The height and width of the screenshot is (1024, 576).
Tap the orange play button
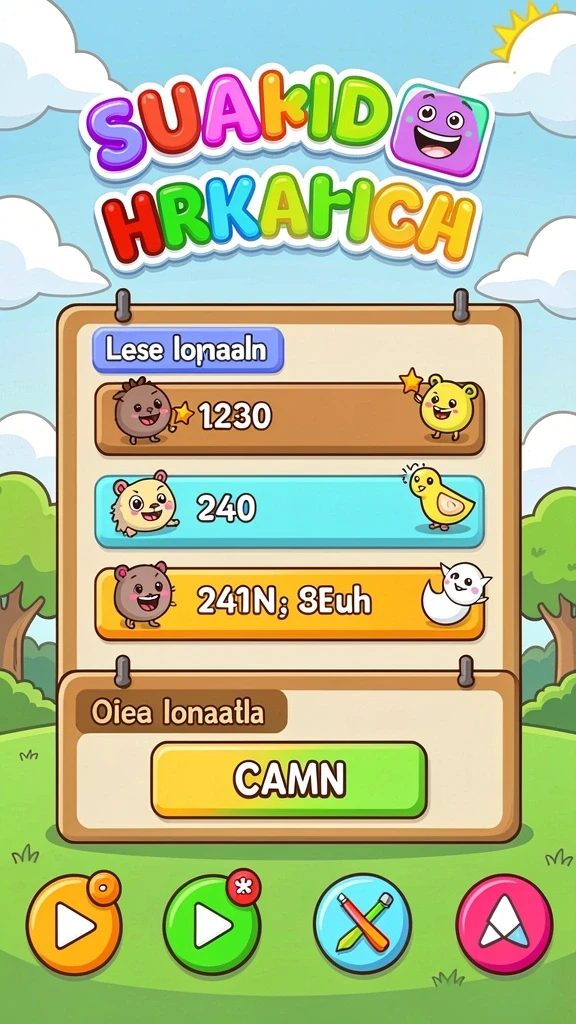(74, 925)
